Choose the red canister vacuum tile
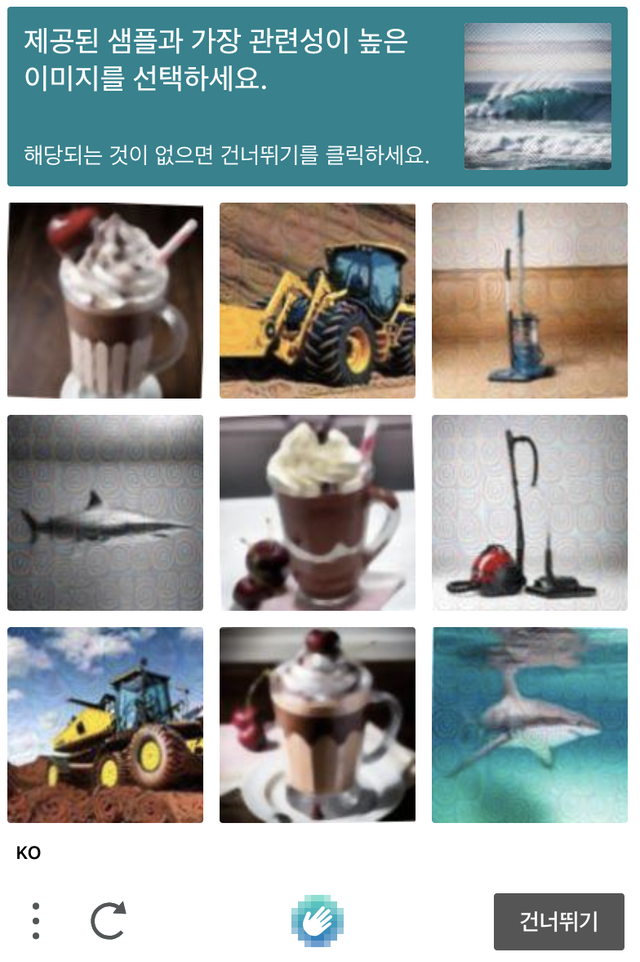Screen dimensions: 640x962 click(x=529, y=512)
